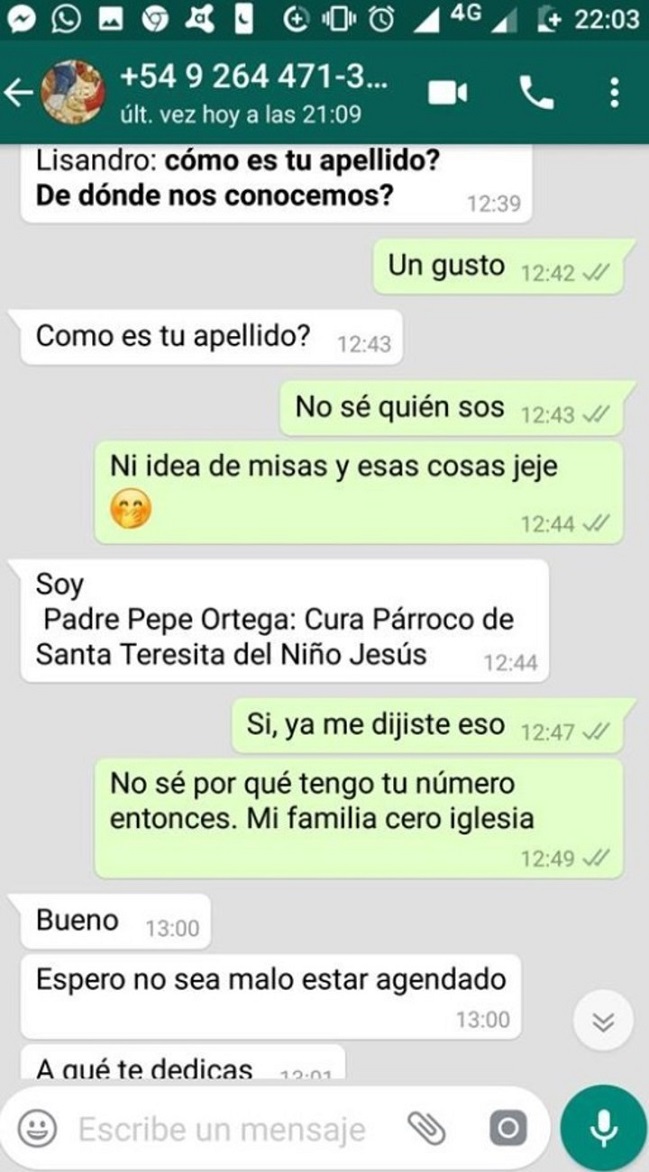Image resolution: width=649 pixels, height=1172 pixels.
Task: Open the overflow menu
Action: pos(614,92)
